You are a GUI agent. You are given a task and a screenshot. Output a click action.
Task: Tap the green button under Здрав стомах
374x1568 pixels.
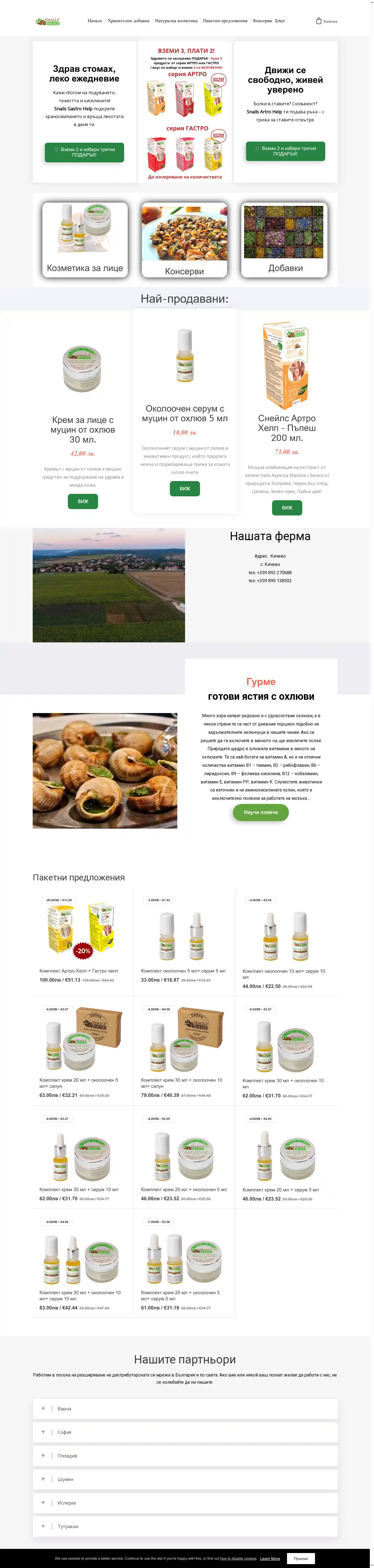84,152
